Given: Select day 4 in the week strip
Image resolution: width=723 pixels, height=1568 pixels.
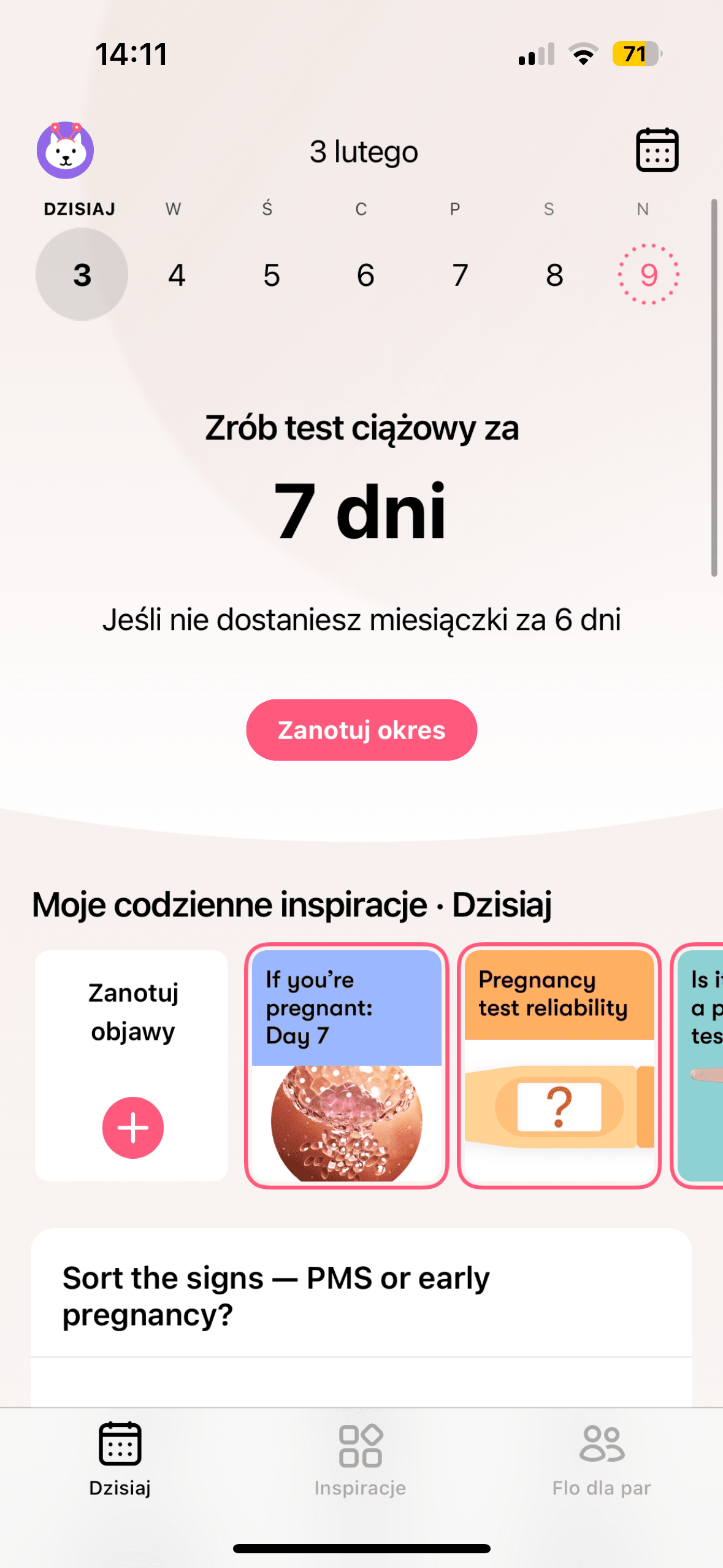Looking at the screenshot, I should pyautogui.click(x=177, y=275).
